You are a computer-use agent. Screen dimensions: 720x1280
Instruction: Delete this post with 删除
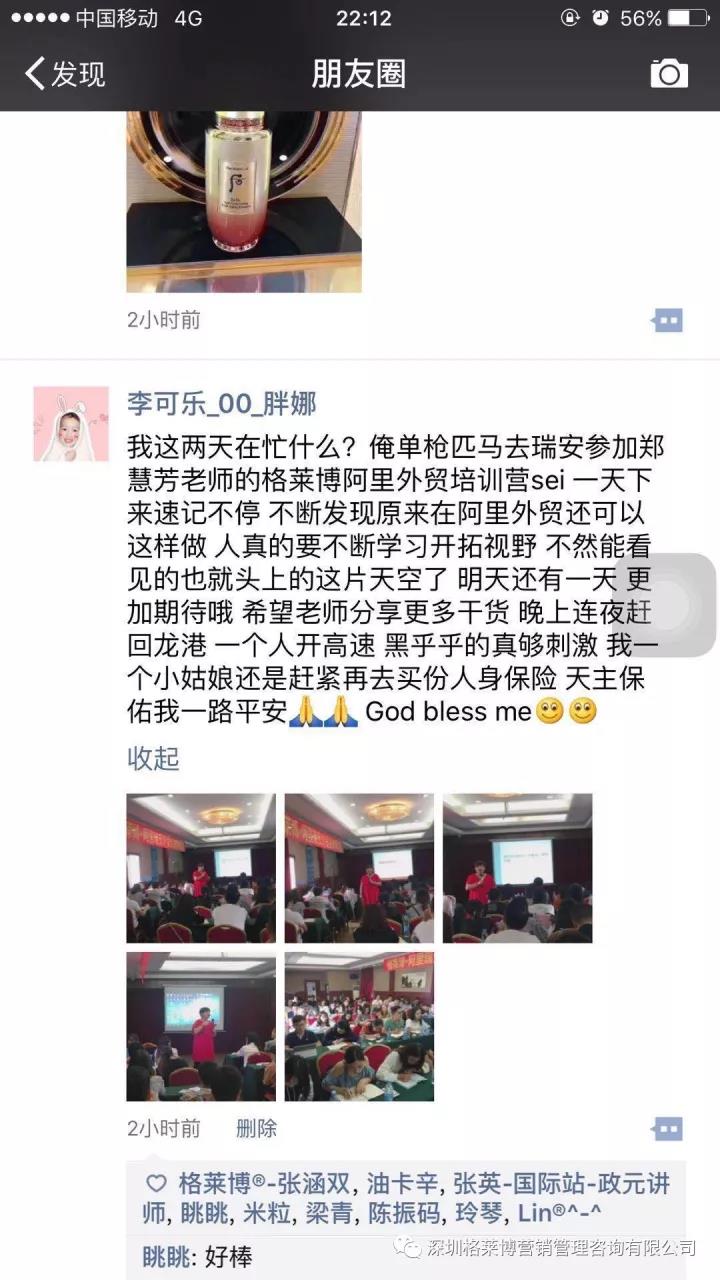256,1129
